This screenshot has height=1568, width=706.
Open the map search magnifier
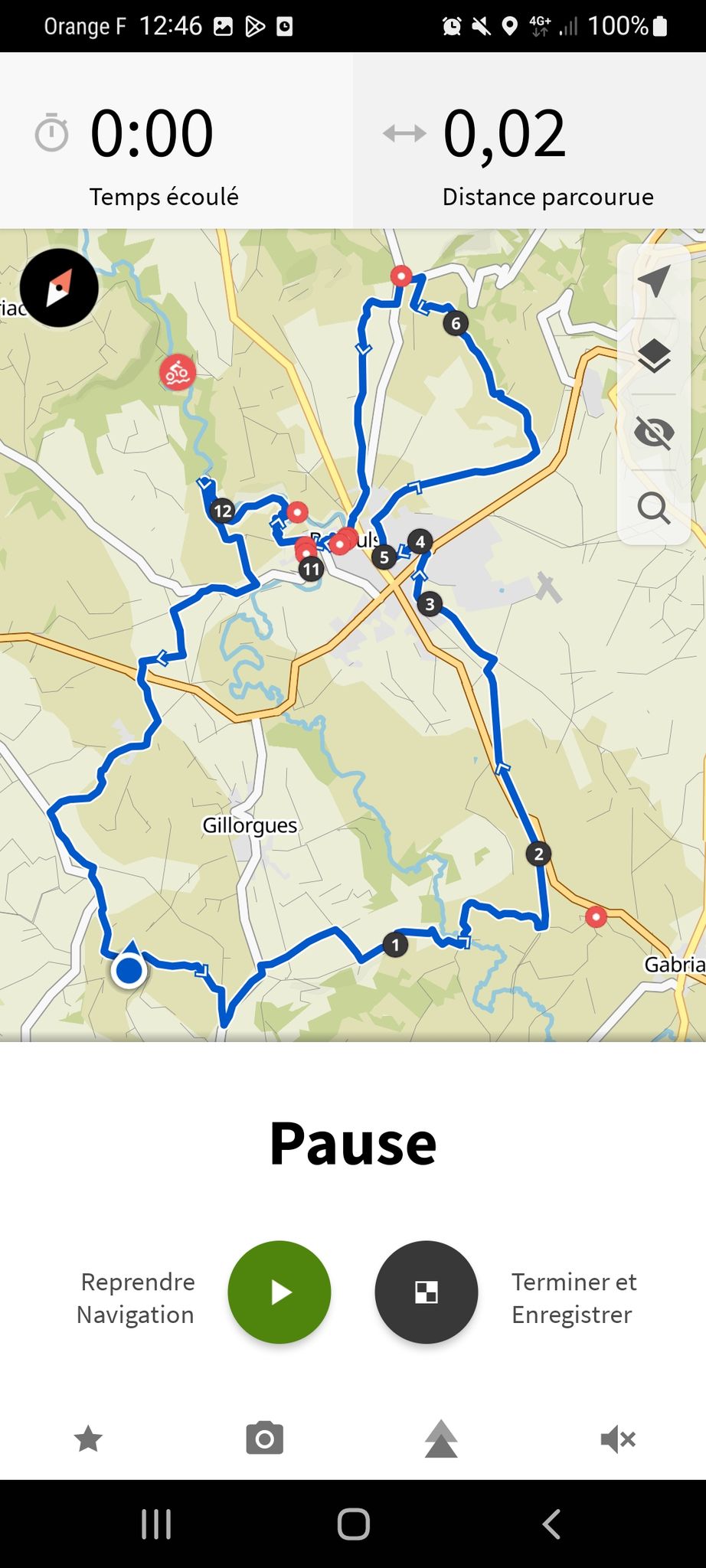pos(654,508)
